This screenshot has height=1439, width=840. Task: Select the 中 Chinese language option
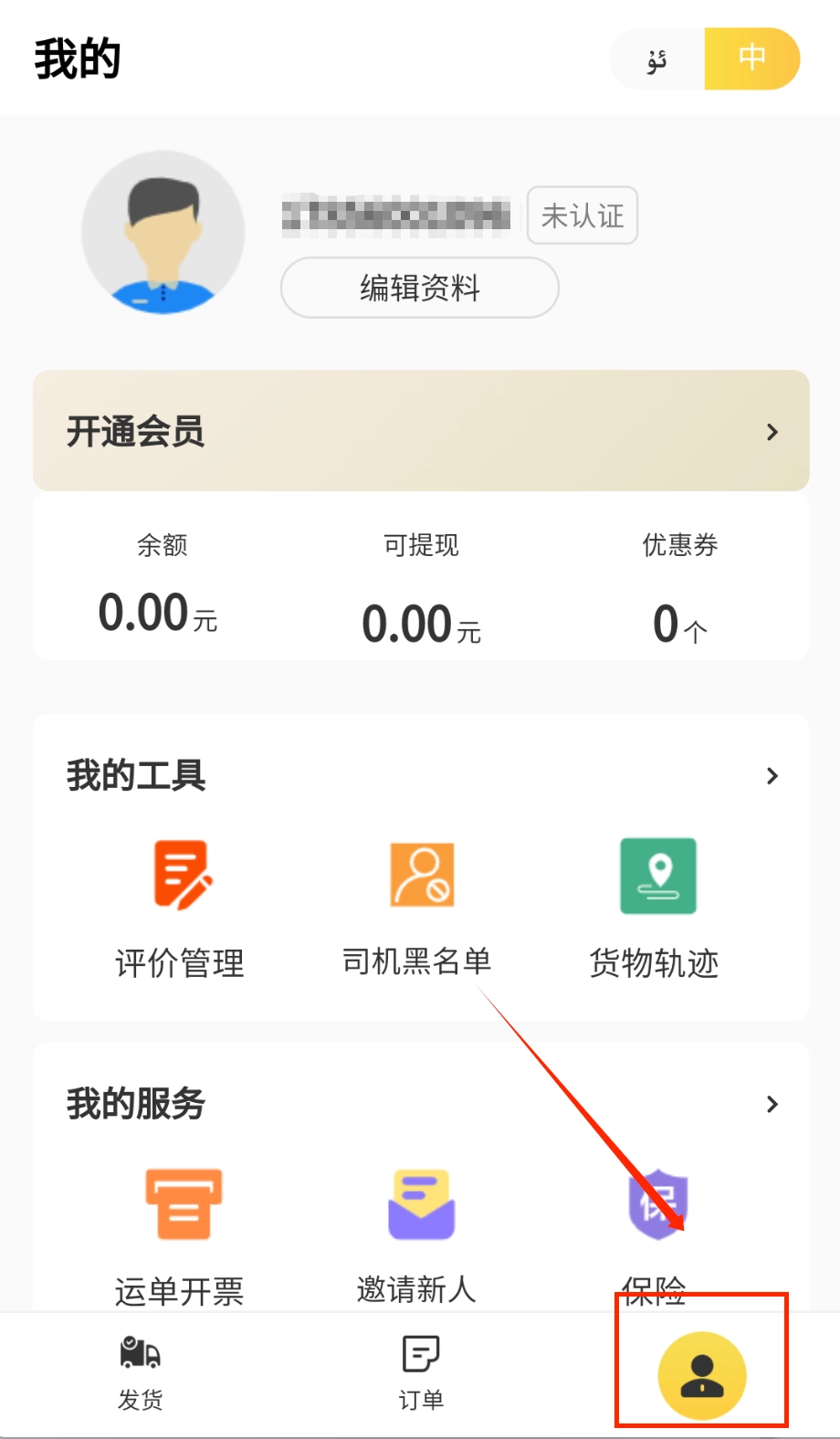751,59
